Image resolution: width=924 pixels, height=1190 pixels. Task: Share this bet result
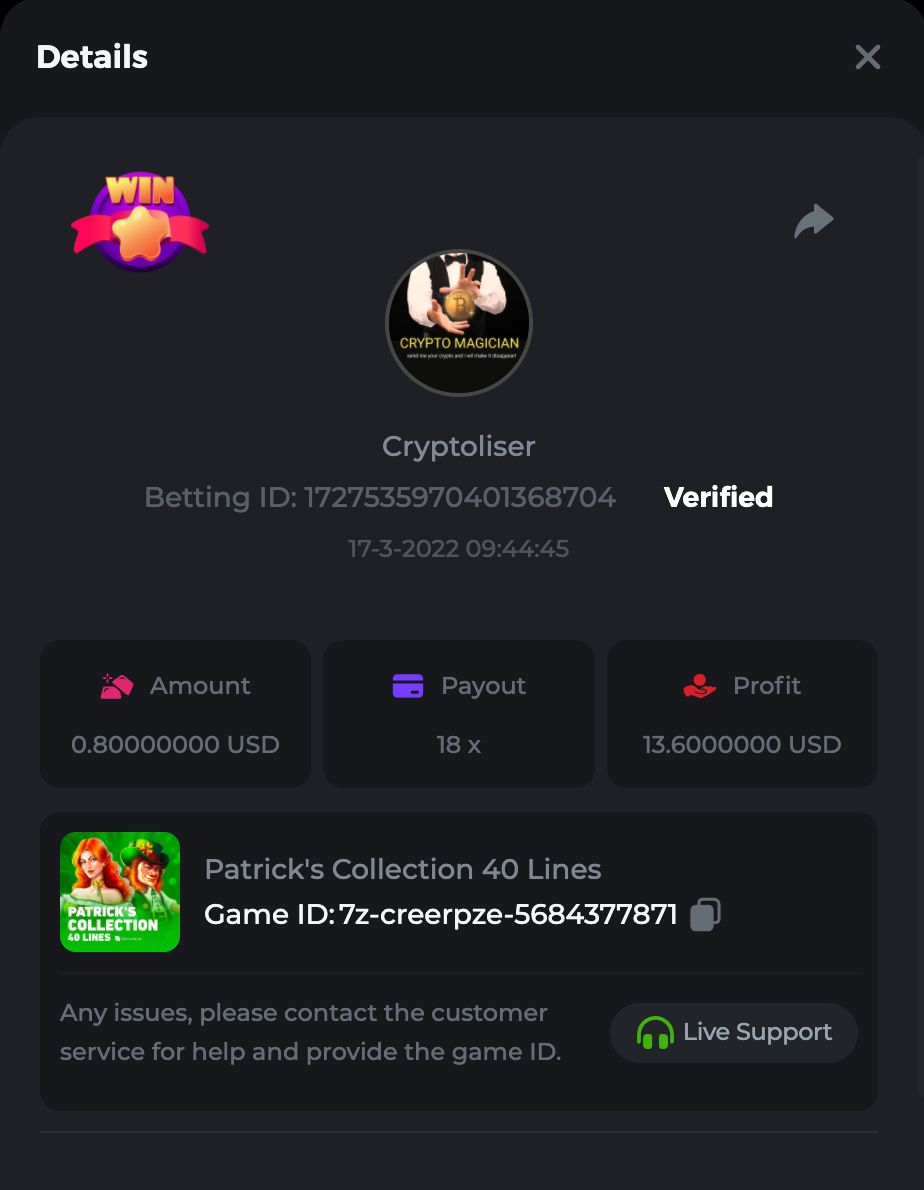click(x=814, y=221)
